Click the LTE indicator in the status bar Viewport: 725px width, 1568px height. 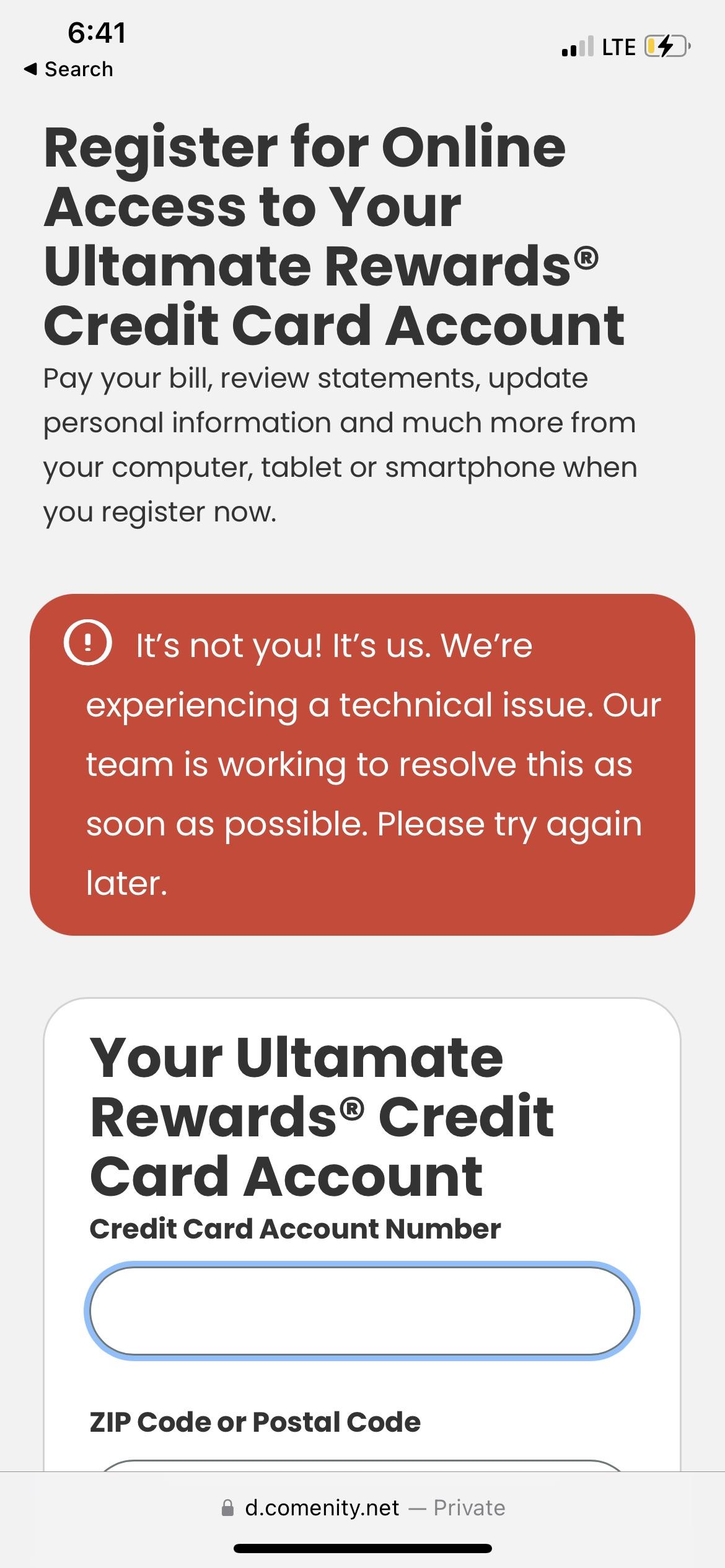tap(618, 45)
